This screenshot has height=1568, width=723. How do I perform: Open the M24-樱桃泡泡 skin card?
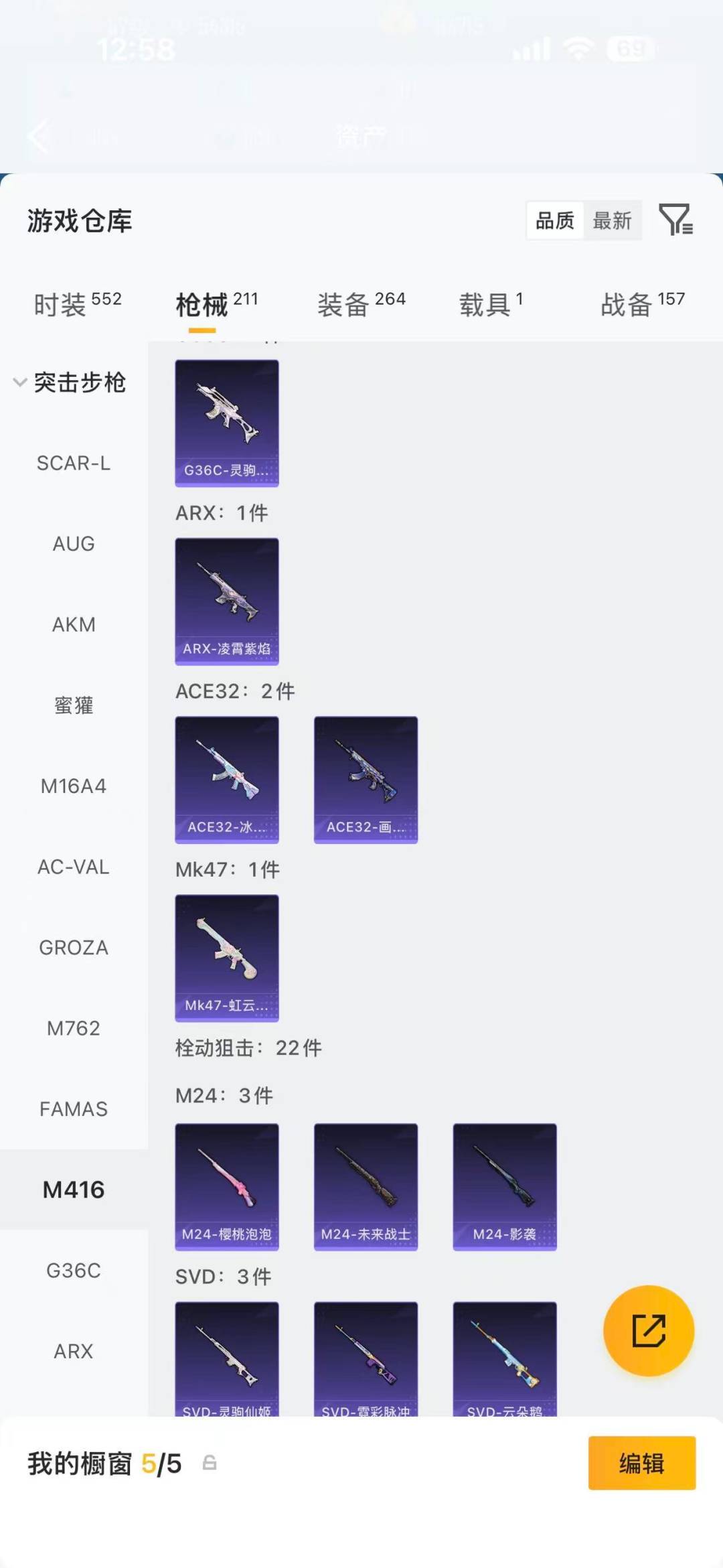tap(227, 1184)
